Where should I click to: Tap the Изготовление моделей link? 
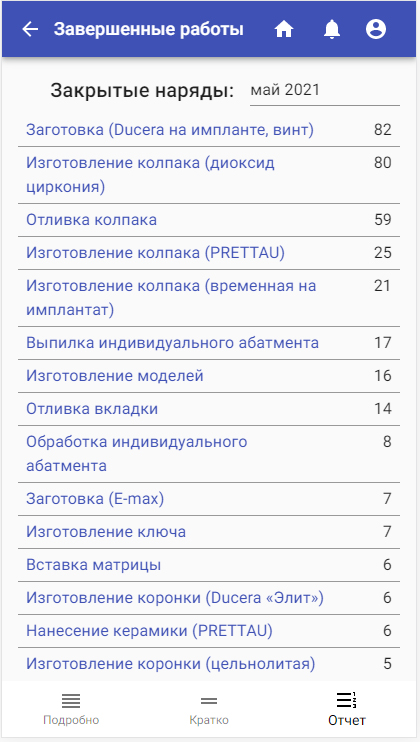[115, 376]
